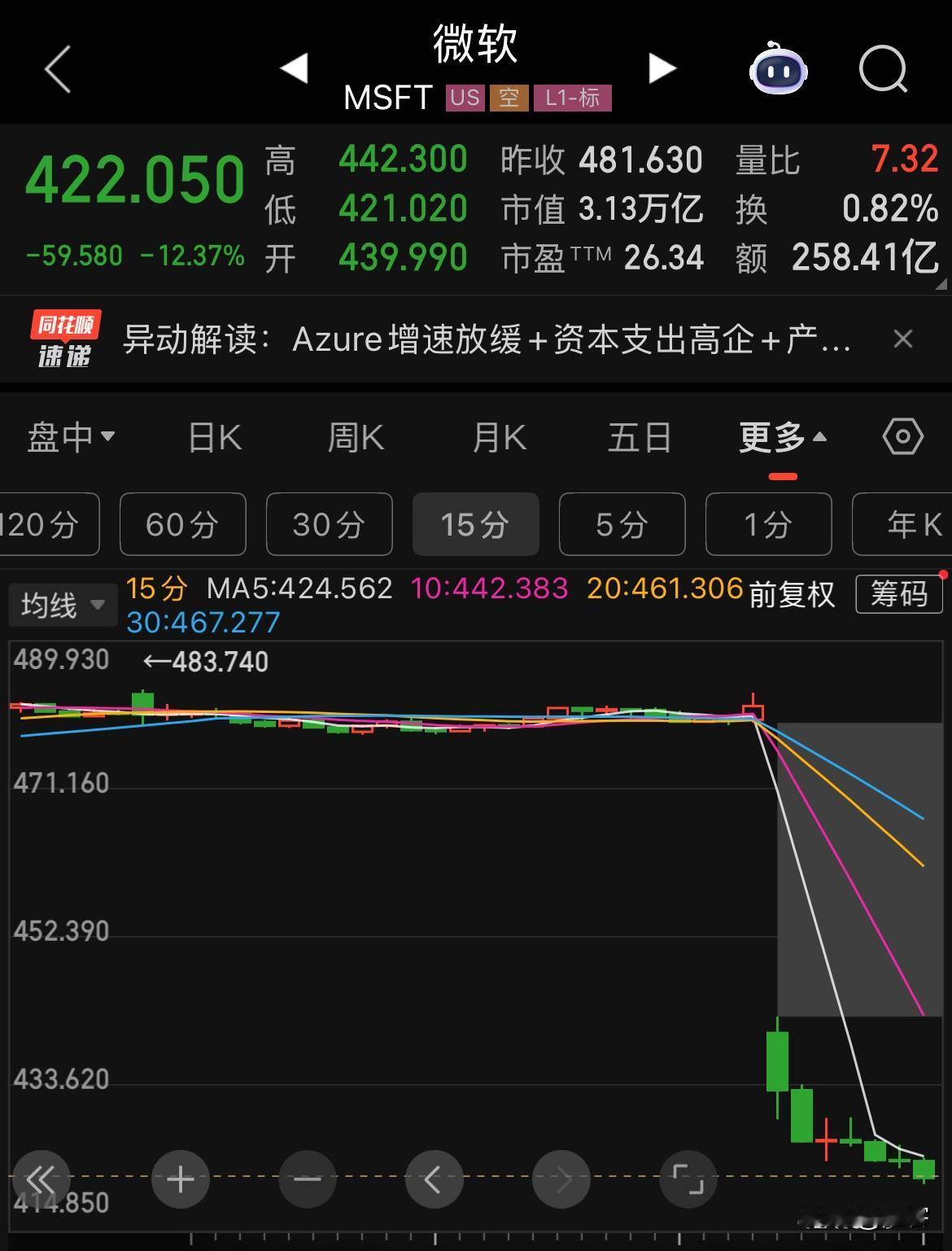Open chart indicator settings gear

pyautogui.click(x=903, y=437)
